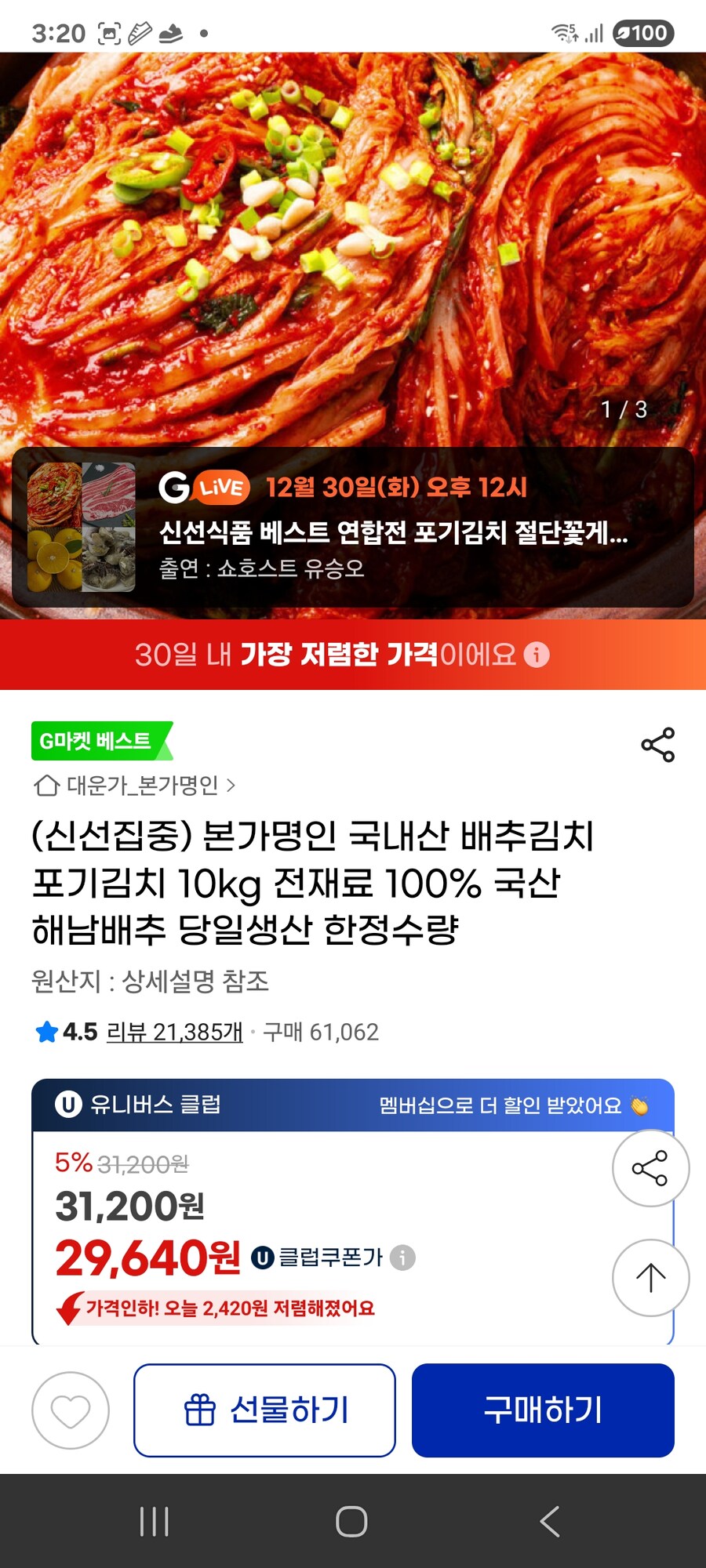Tap the 1/3 image carousel indicator
The width and height of the screenshot is (706, 1568).
click(624, 408)
